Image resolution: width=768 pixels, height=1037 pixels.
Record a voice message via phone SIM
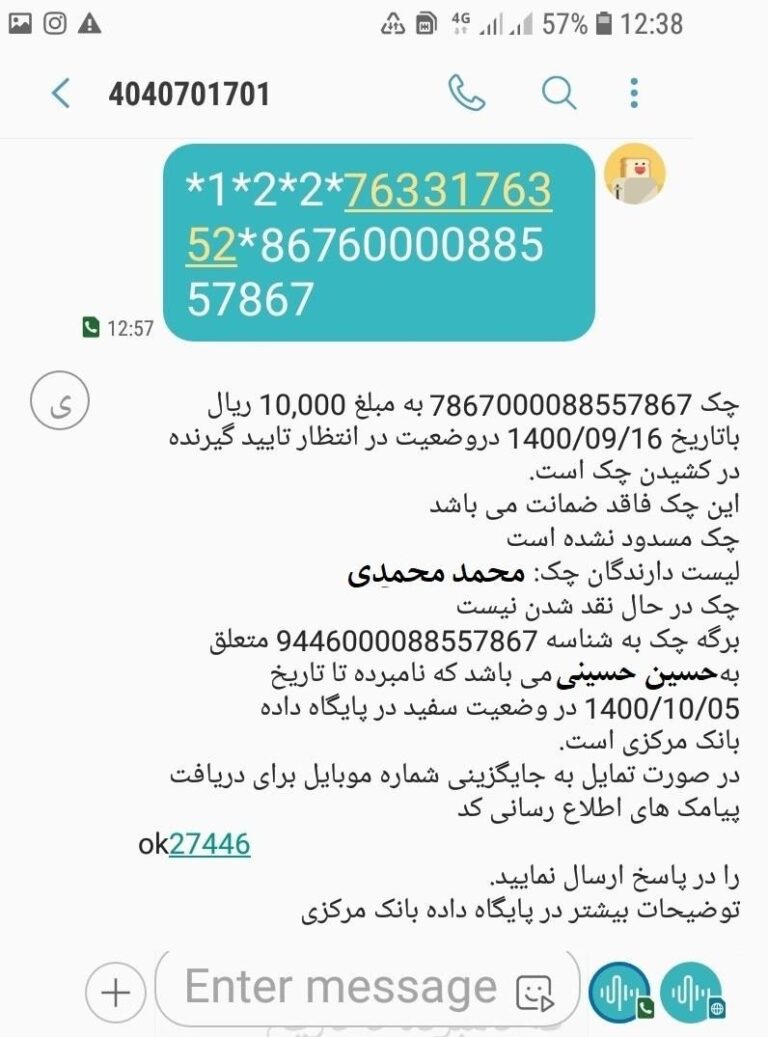(620, 990)
